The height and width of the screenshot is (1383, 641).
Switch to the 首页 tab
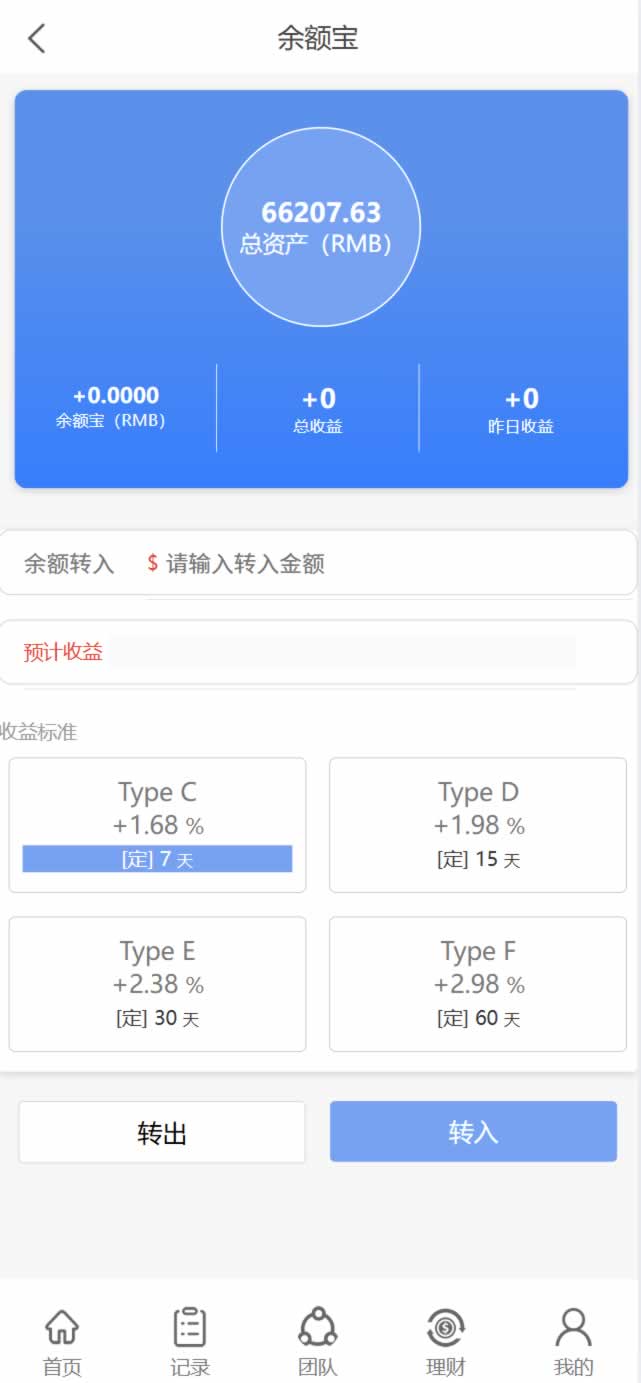pos(62,1342)
